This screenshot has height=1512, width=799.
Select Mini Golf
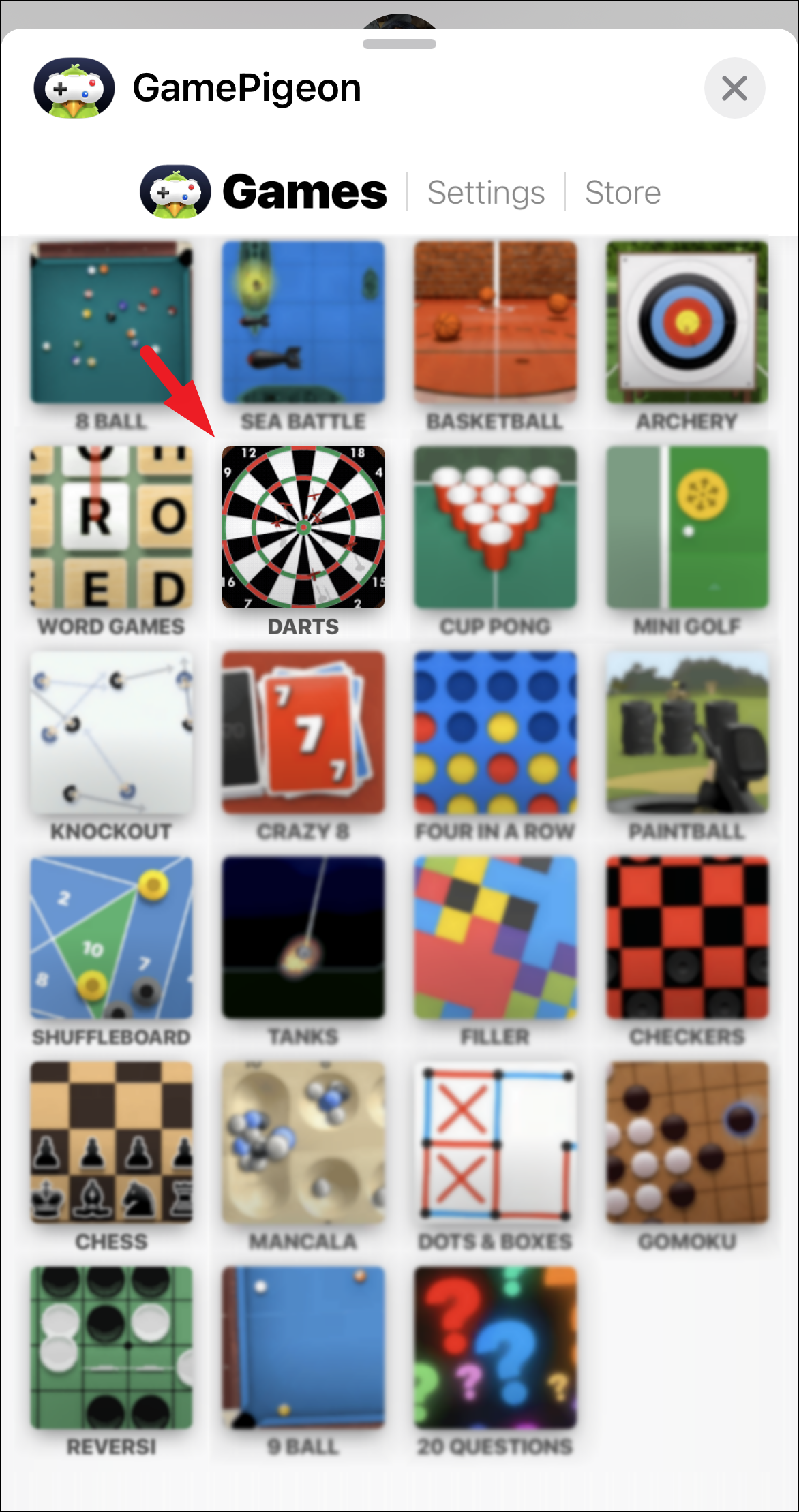coord(687,527)
